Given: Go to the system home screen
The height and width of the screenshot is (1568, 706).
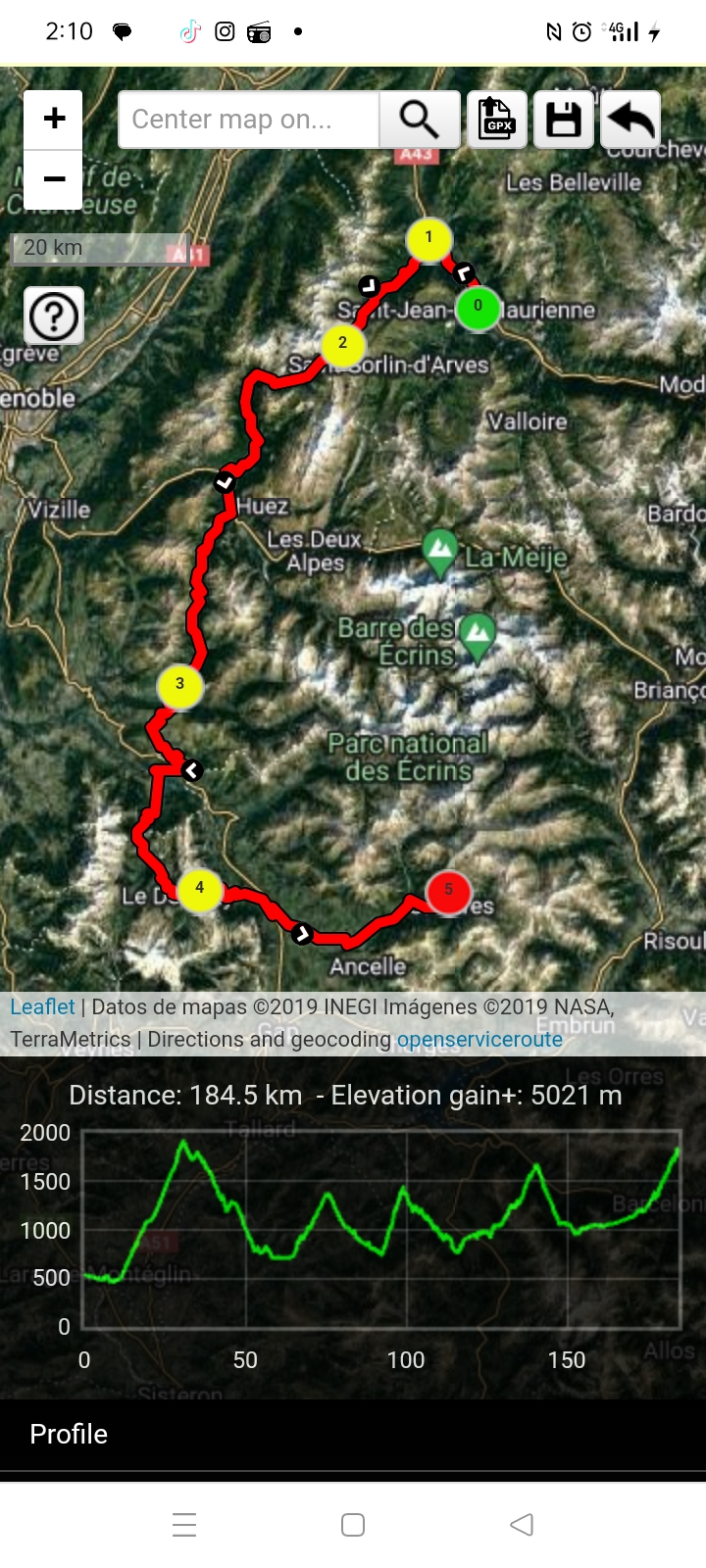Looking at the screenshot, I should click(353, 1525).
